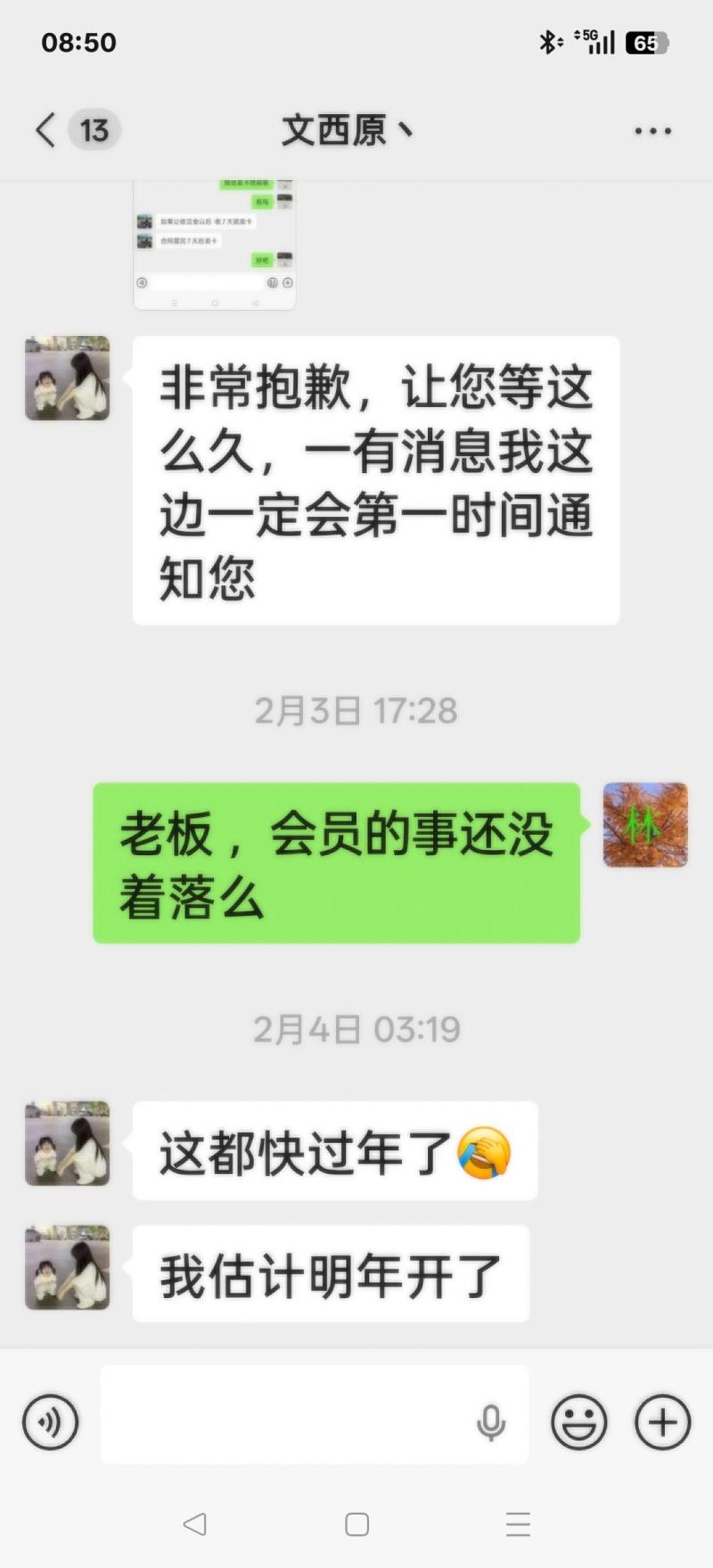Open the plus attachments panel
This screenshot has width=713, height=1568.
(662, 1421)
